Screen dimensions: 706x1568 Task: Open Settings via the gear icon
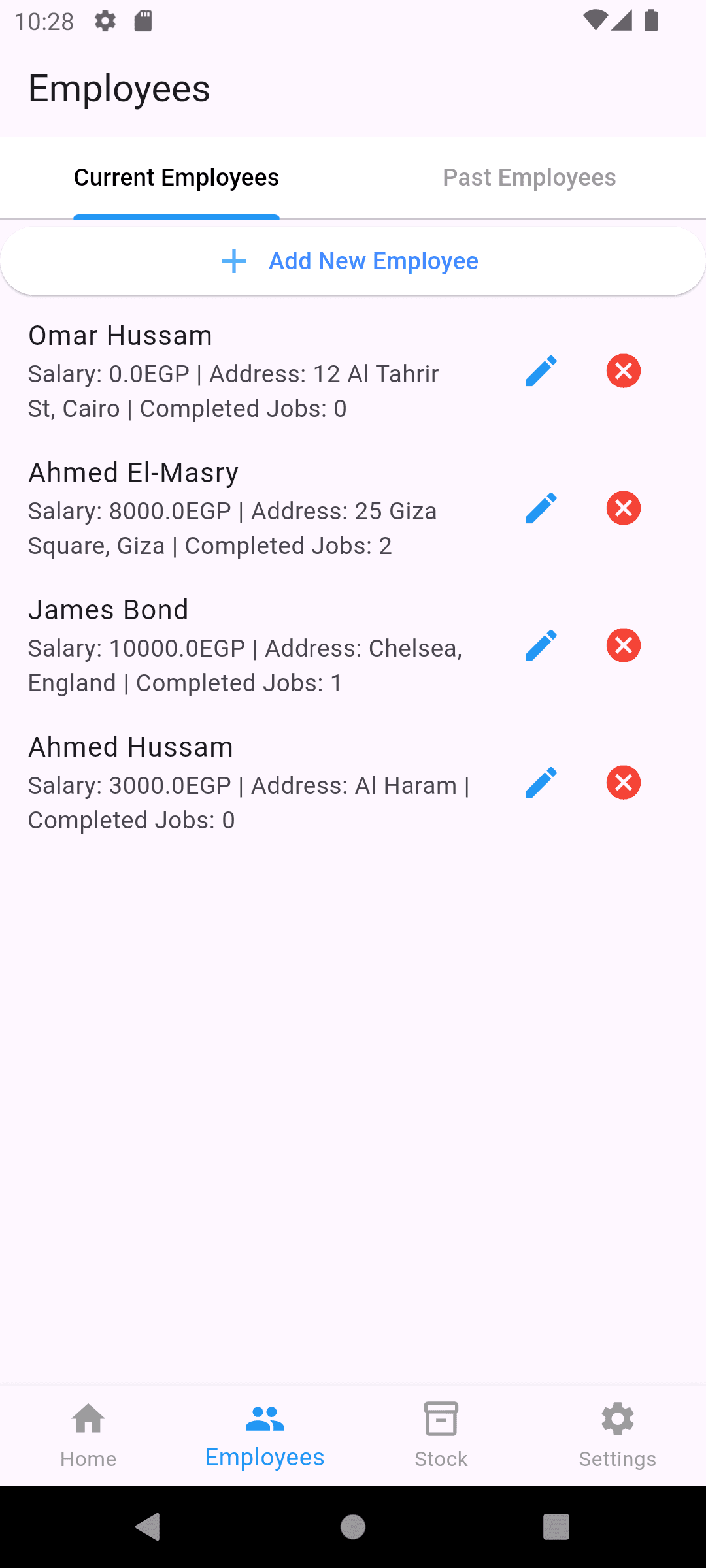[617, 1434]
